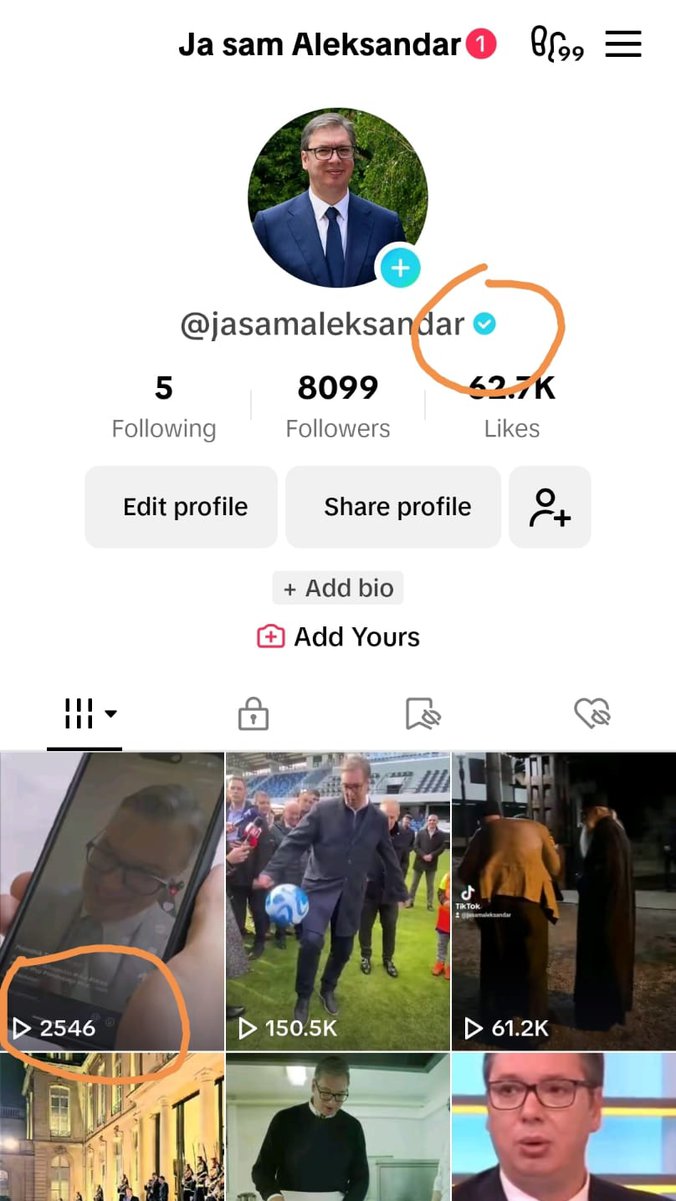676x1201 pixels.
Task: Switch to the hidden bookmarks tab
Action: 423,714
